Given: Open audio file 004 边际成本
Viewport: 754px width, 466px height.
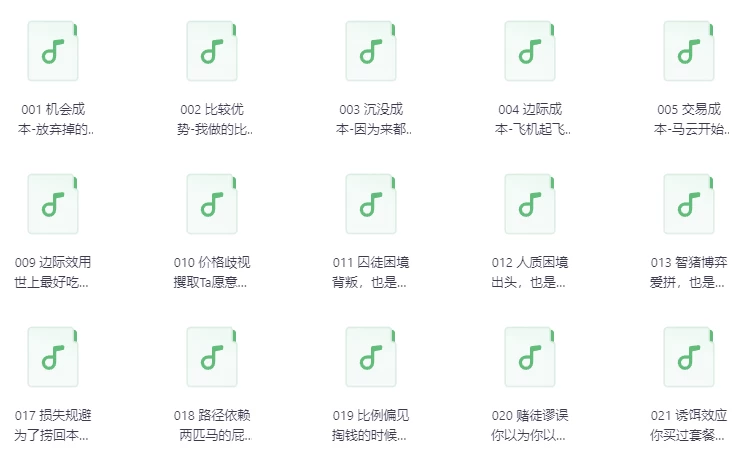Looking at the screenshot, I should pyautogui.click(x=530, y=51).
